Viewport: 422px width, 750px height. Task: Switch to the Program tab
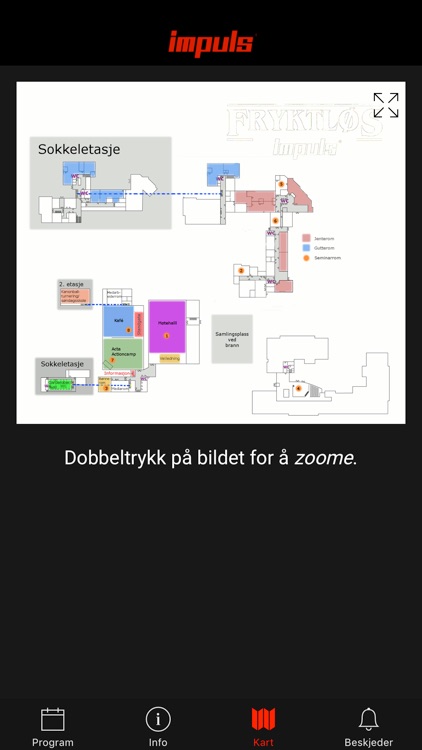(53, 727)
